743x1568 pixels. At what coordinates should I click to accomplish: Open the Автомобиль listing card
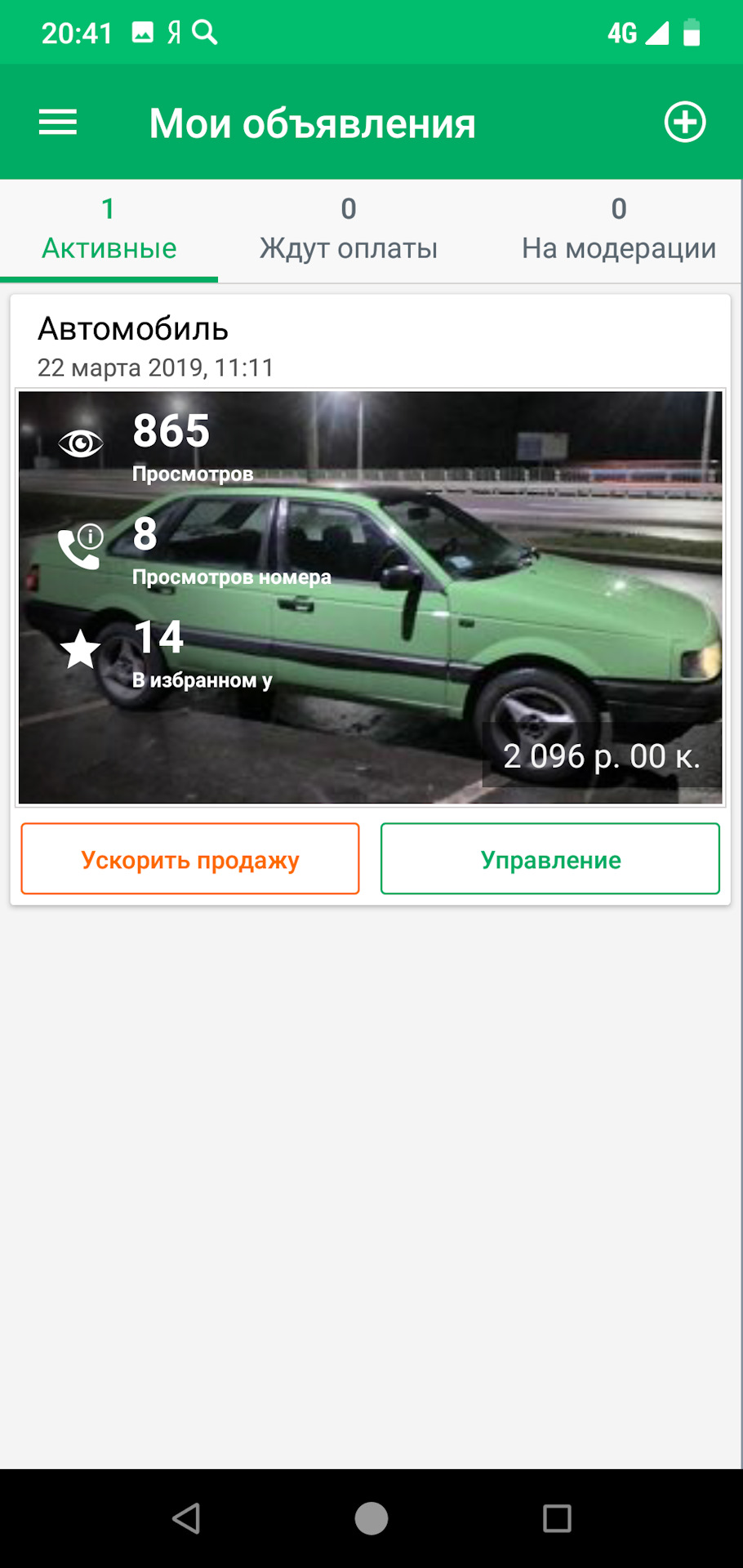click(370, 596)
